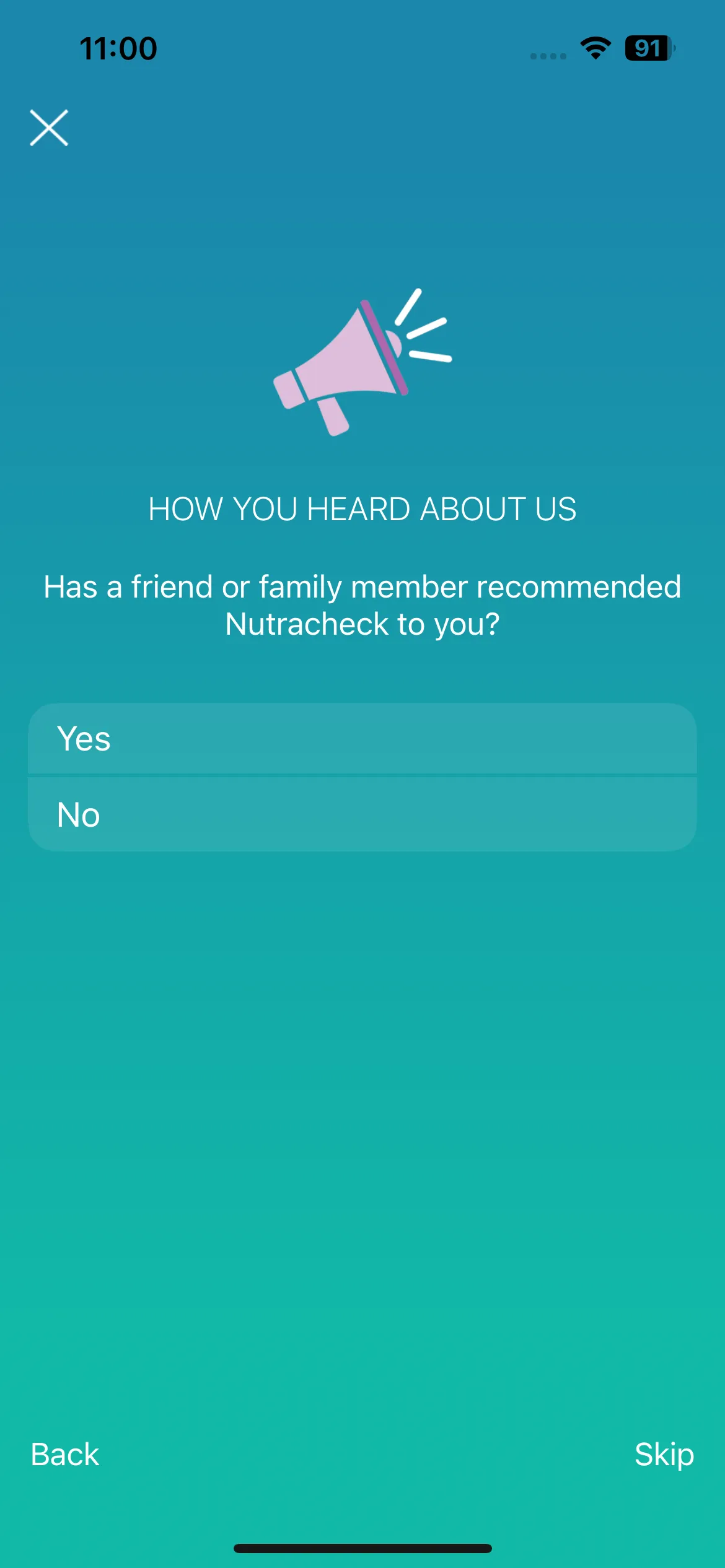Image resolution: width=725 pixels, height=1568 pixels.
Task: Close the survey with the X icon
Action: coord(49,128)
